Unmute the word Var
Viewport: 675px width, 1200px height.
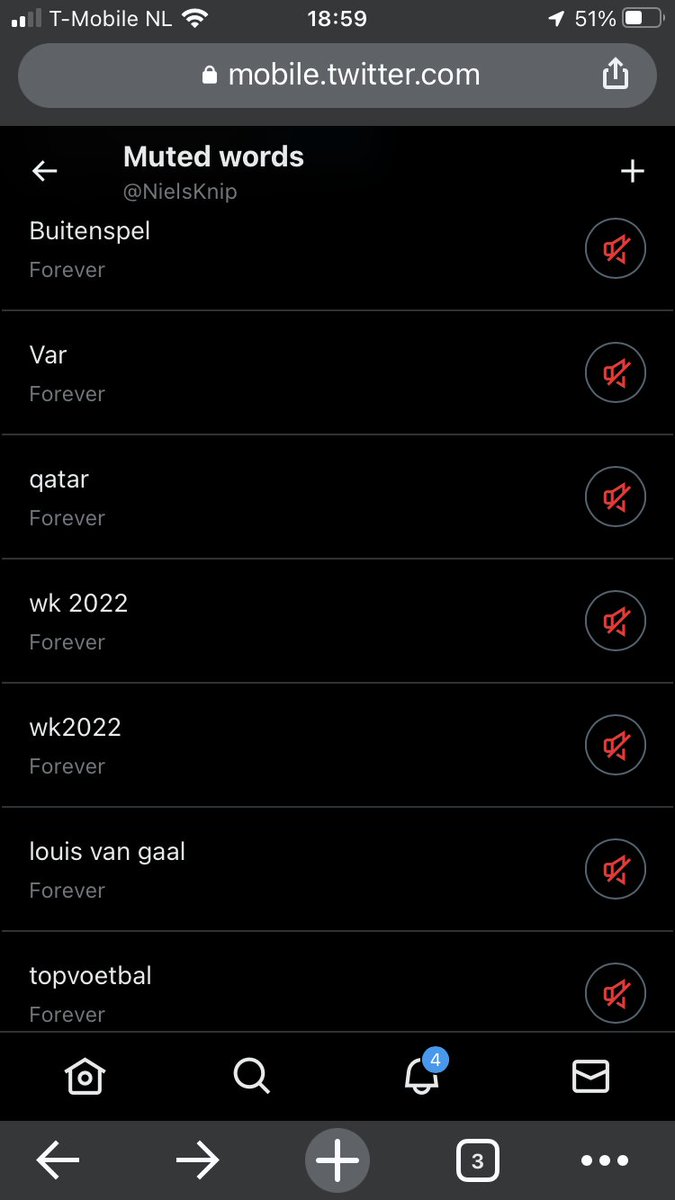615,373
